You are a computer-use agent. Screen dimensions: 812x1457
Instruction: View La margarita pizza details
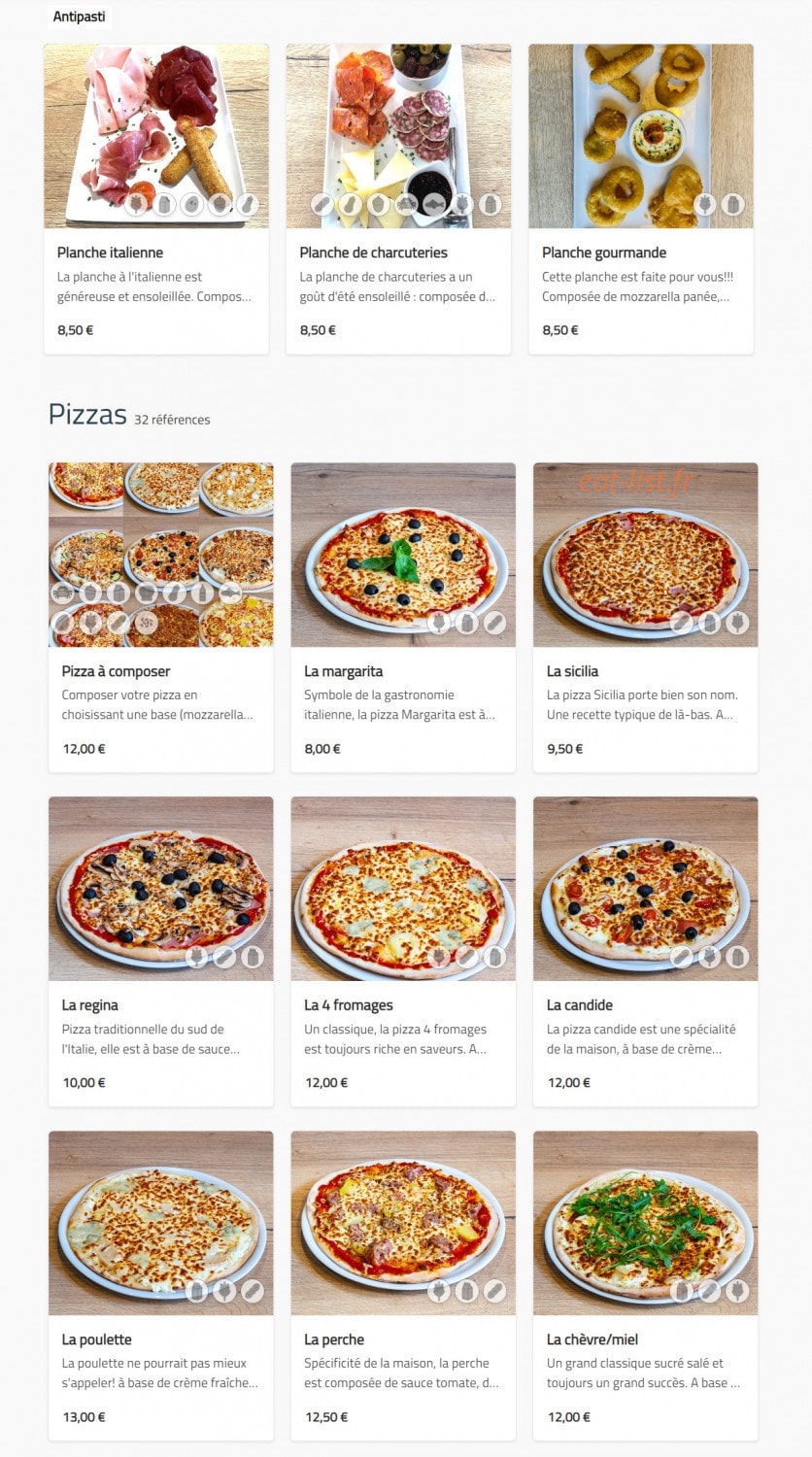[403, 618]
